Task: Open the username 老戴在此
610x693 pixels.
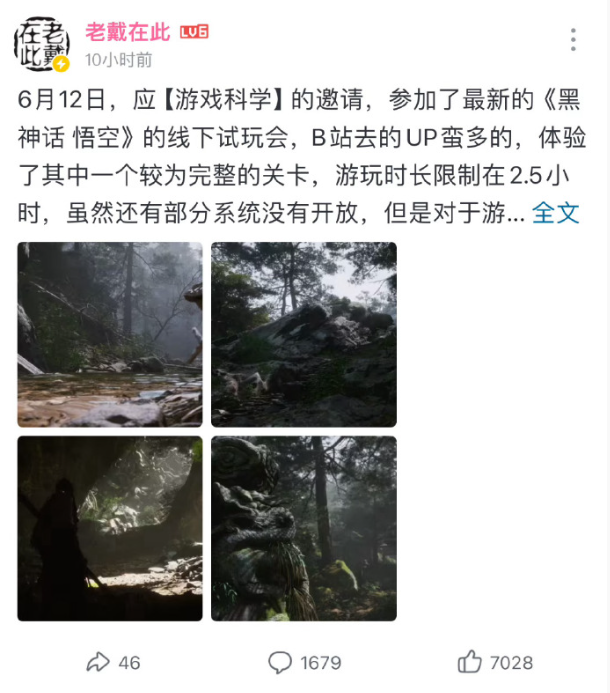Action: pyautogui.click(x=128, y=32)
